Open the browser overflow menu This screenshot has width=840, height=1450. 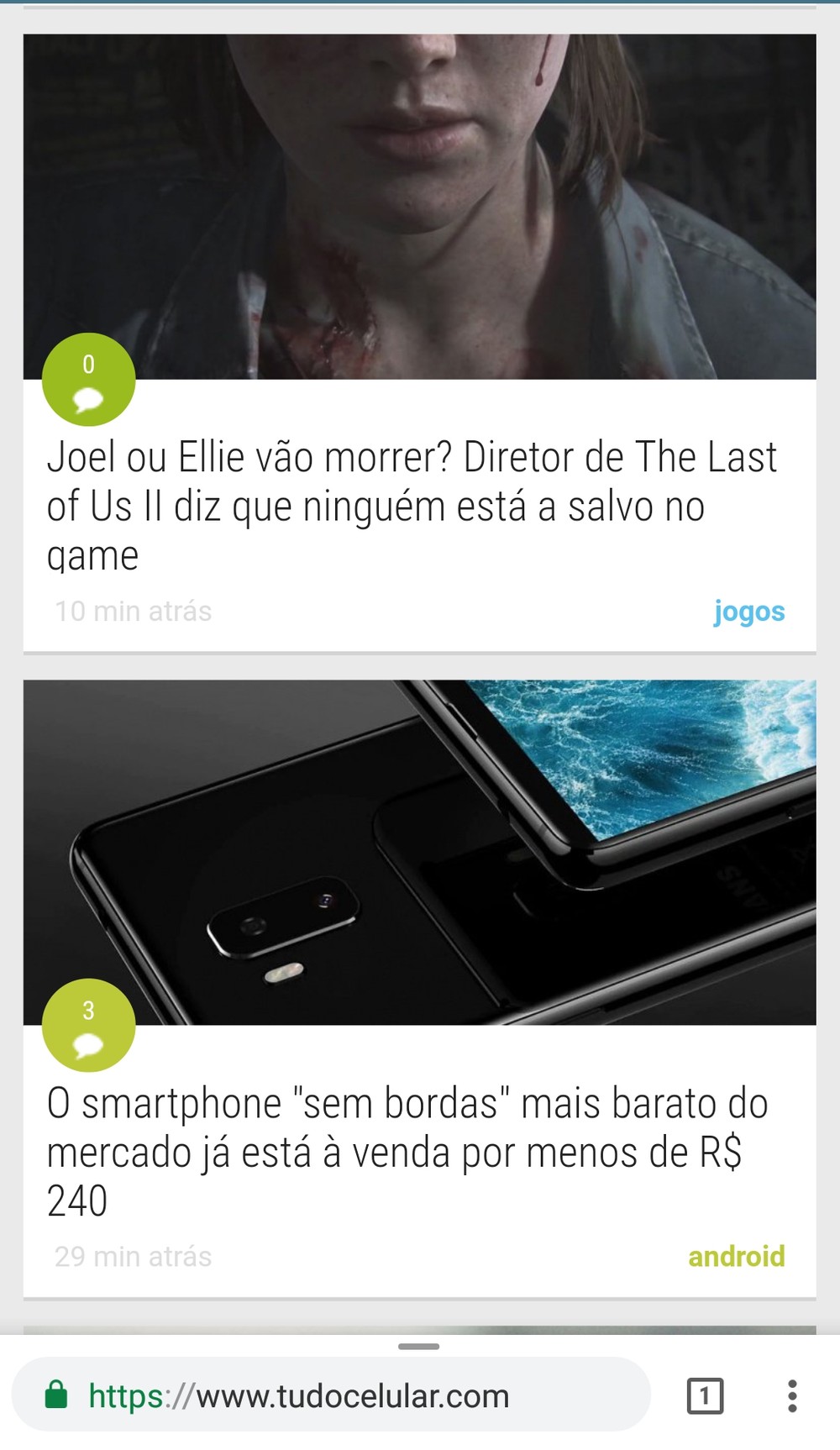pos(791,1396)
